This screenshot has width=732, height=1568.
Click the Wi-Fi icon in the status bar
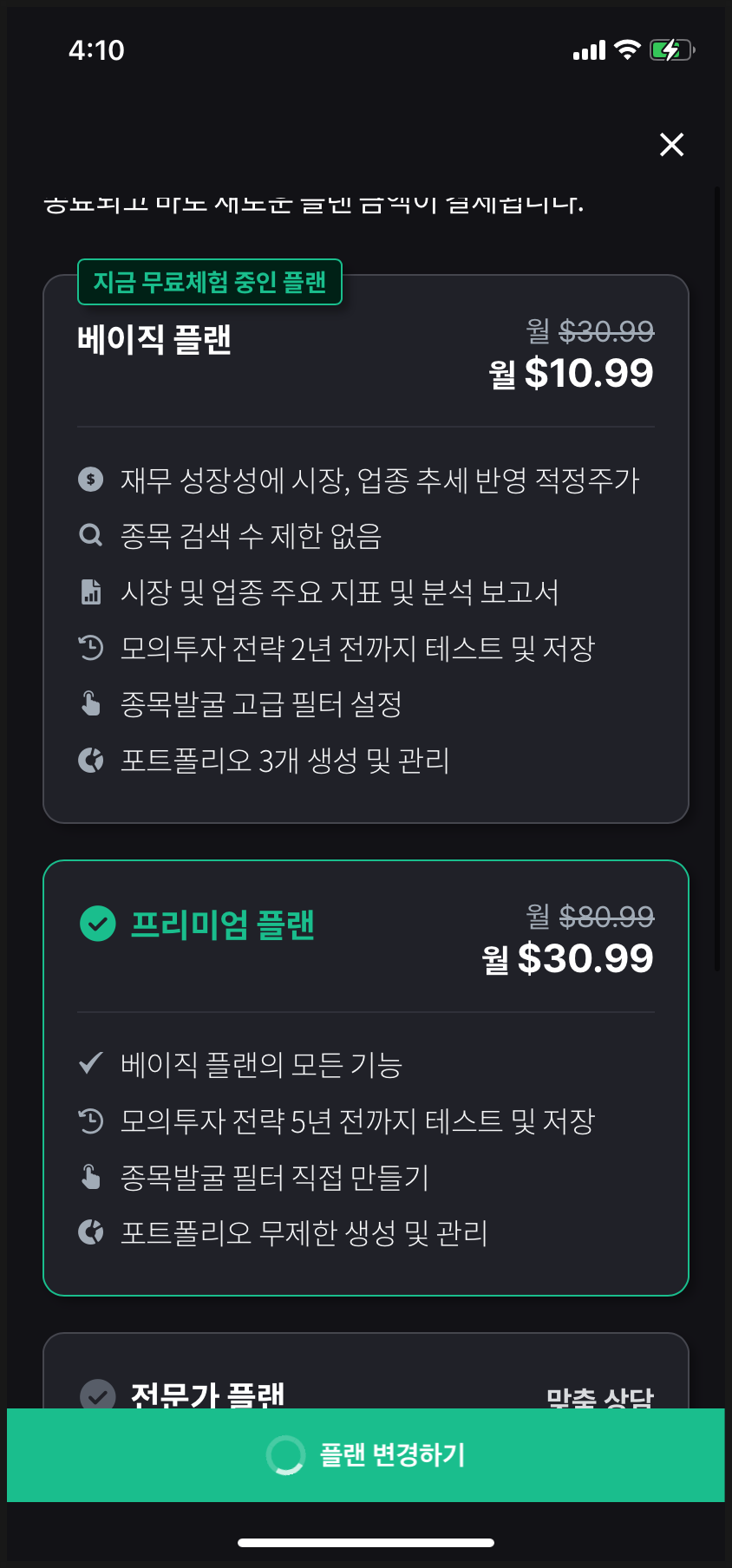pos(626,49)
